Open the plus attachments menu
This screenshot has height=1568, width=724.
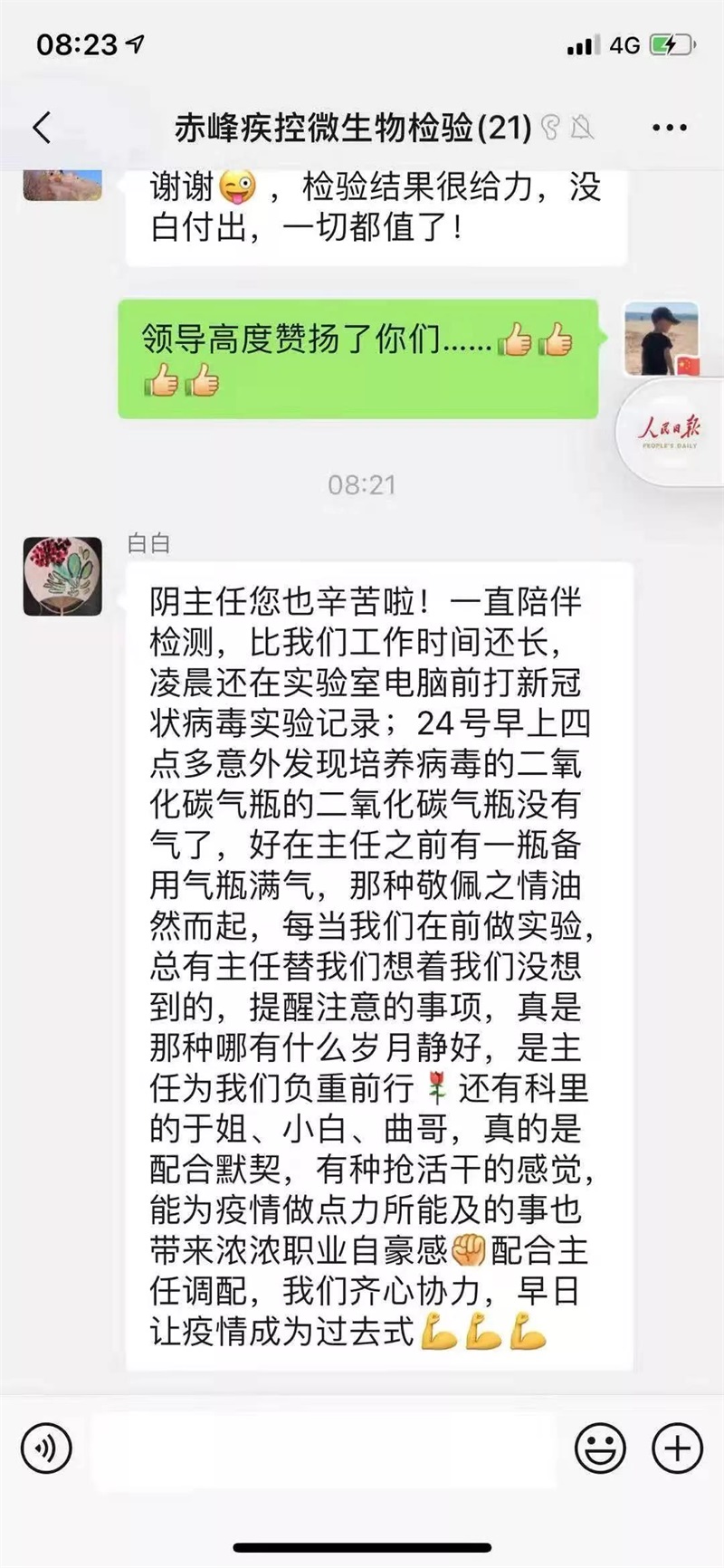point(677,1448)
